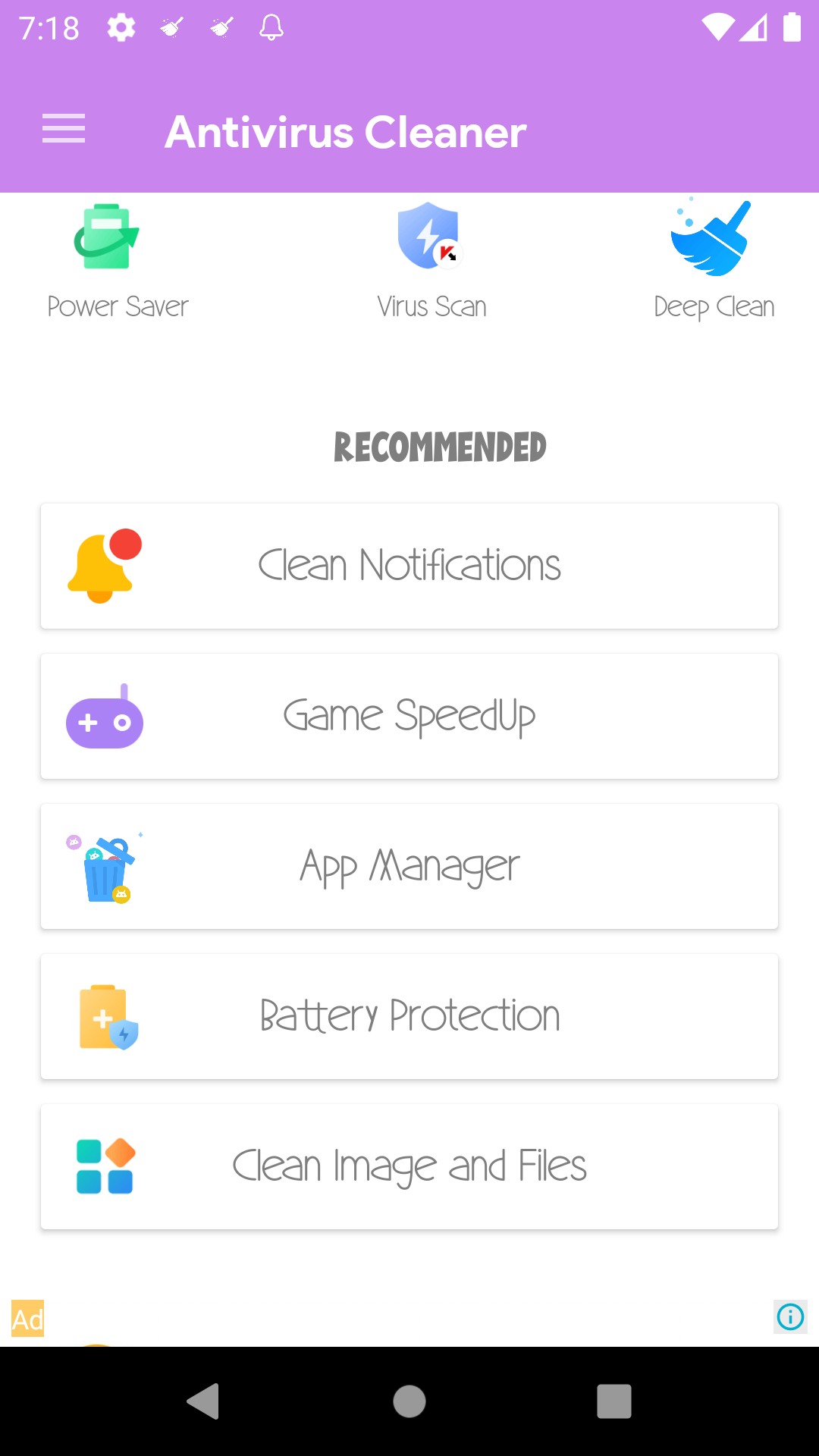Tap the ad info icon
819x1456 pixels.
tap(789, 1317)
